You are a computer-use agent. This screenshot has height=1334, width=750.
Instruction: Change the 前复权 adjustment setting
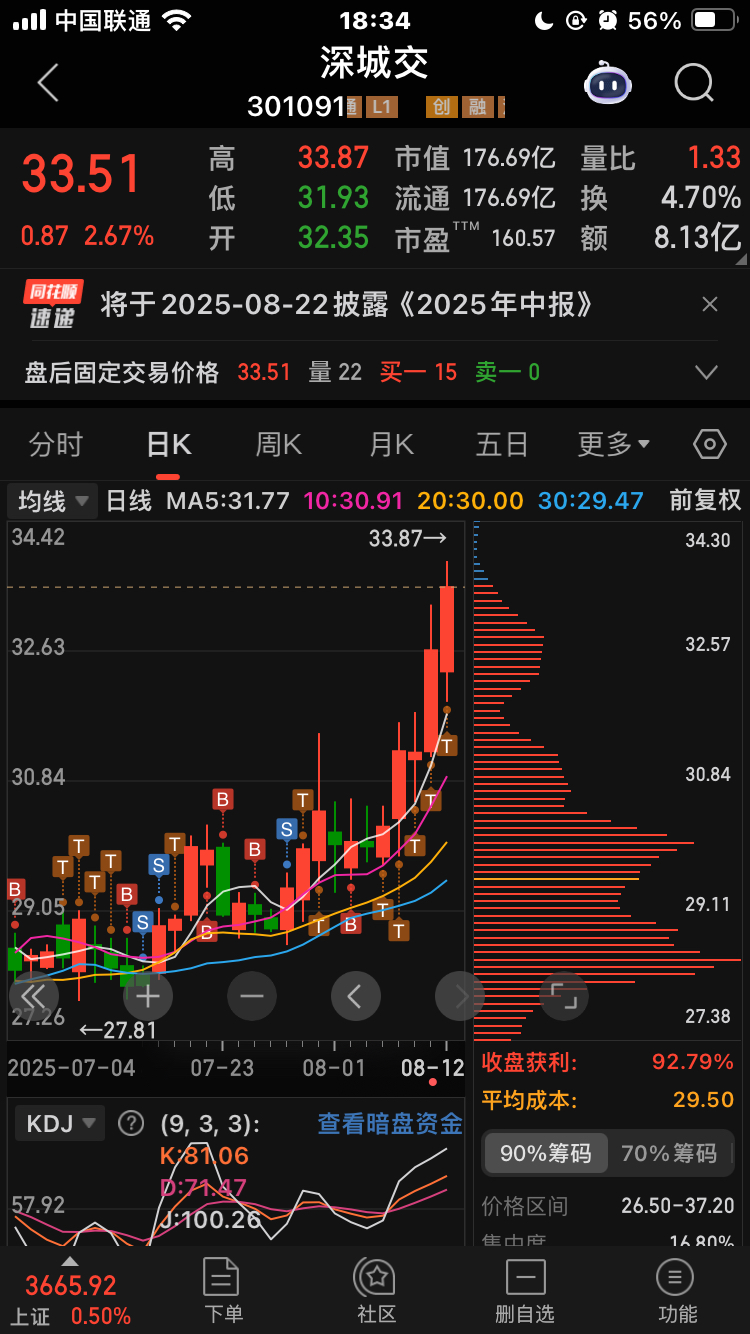pos(705,501)
